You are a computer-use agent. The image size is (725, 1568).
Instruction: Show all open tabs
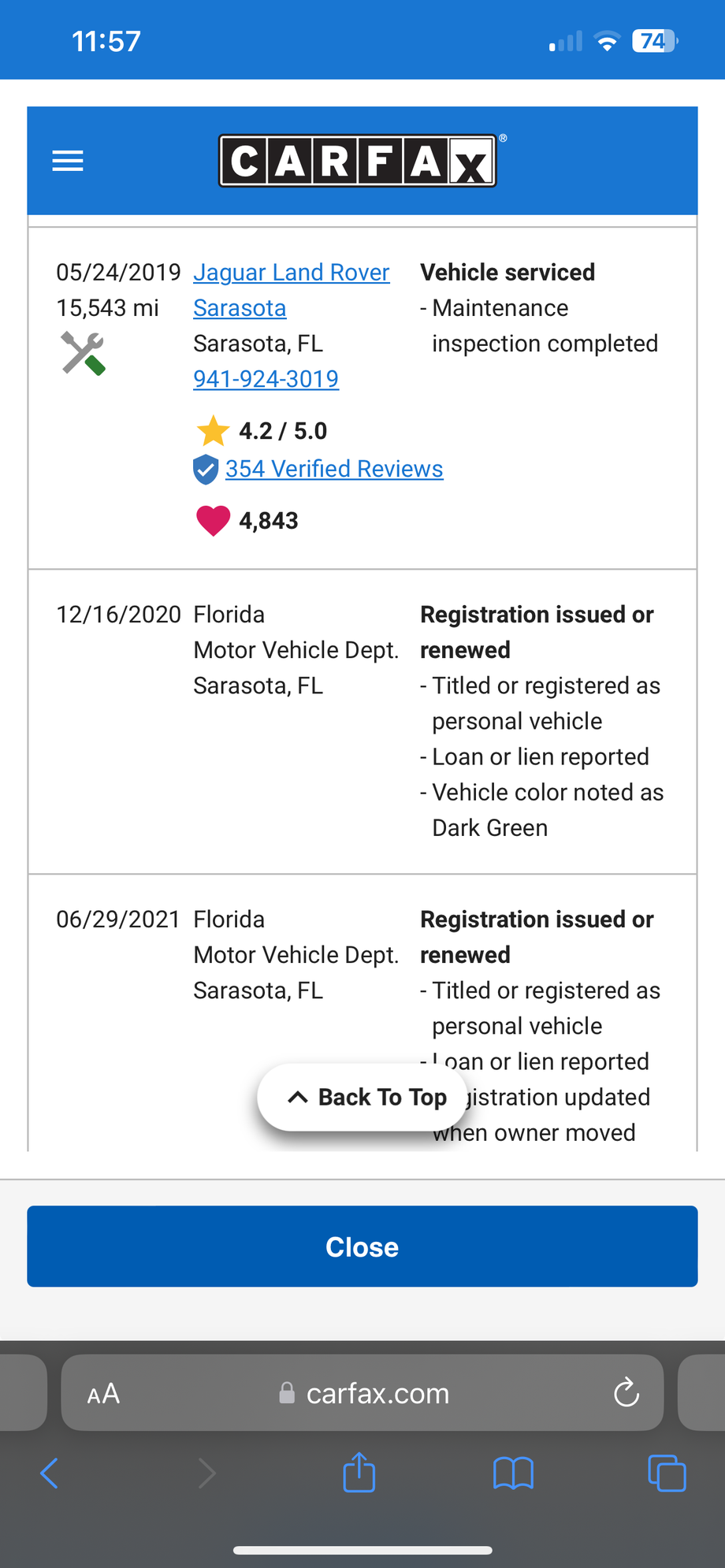pos(666,1473)
